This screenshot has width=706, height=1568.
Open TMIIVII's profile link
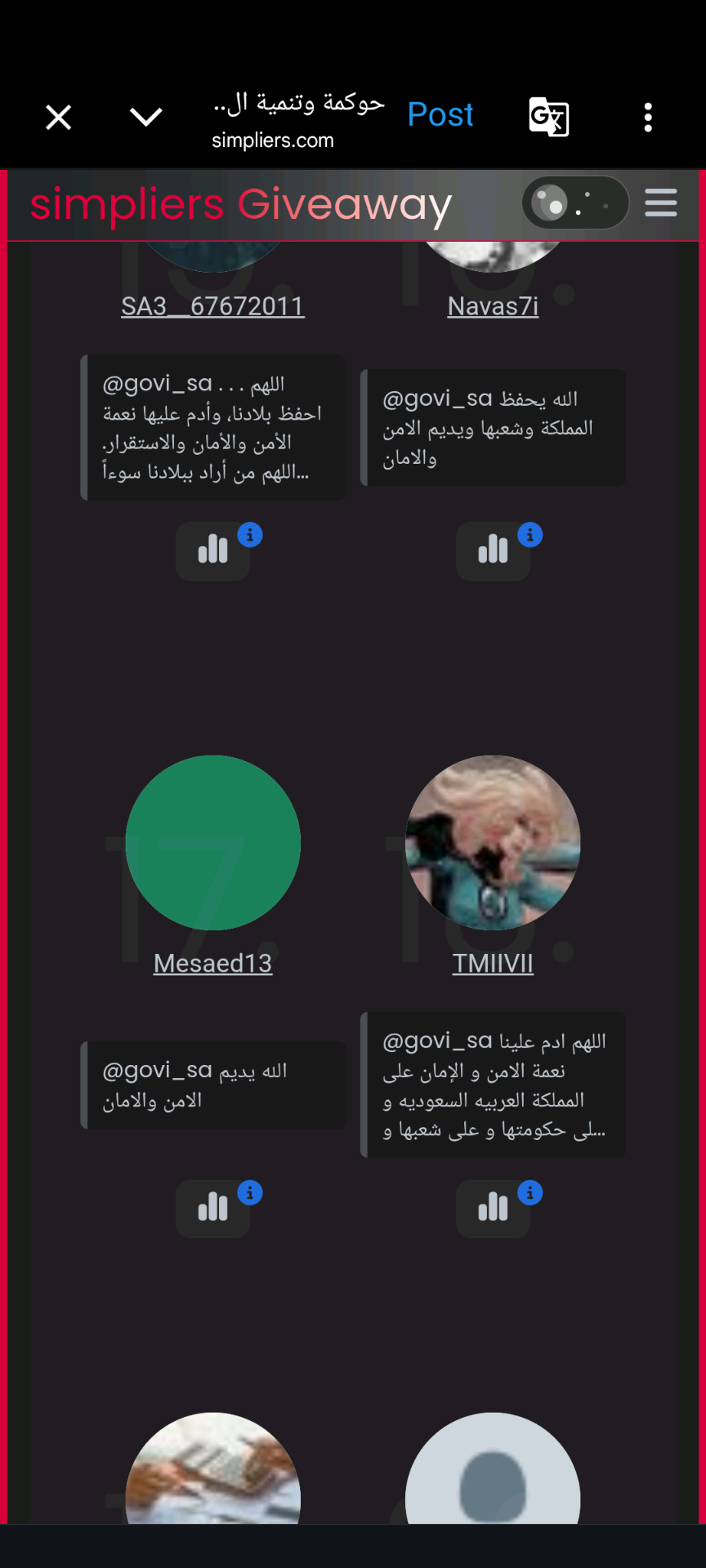click(x=493, y=964)
